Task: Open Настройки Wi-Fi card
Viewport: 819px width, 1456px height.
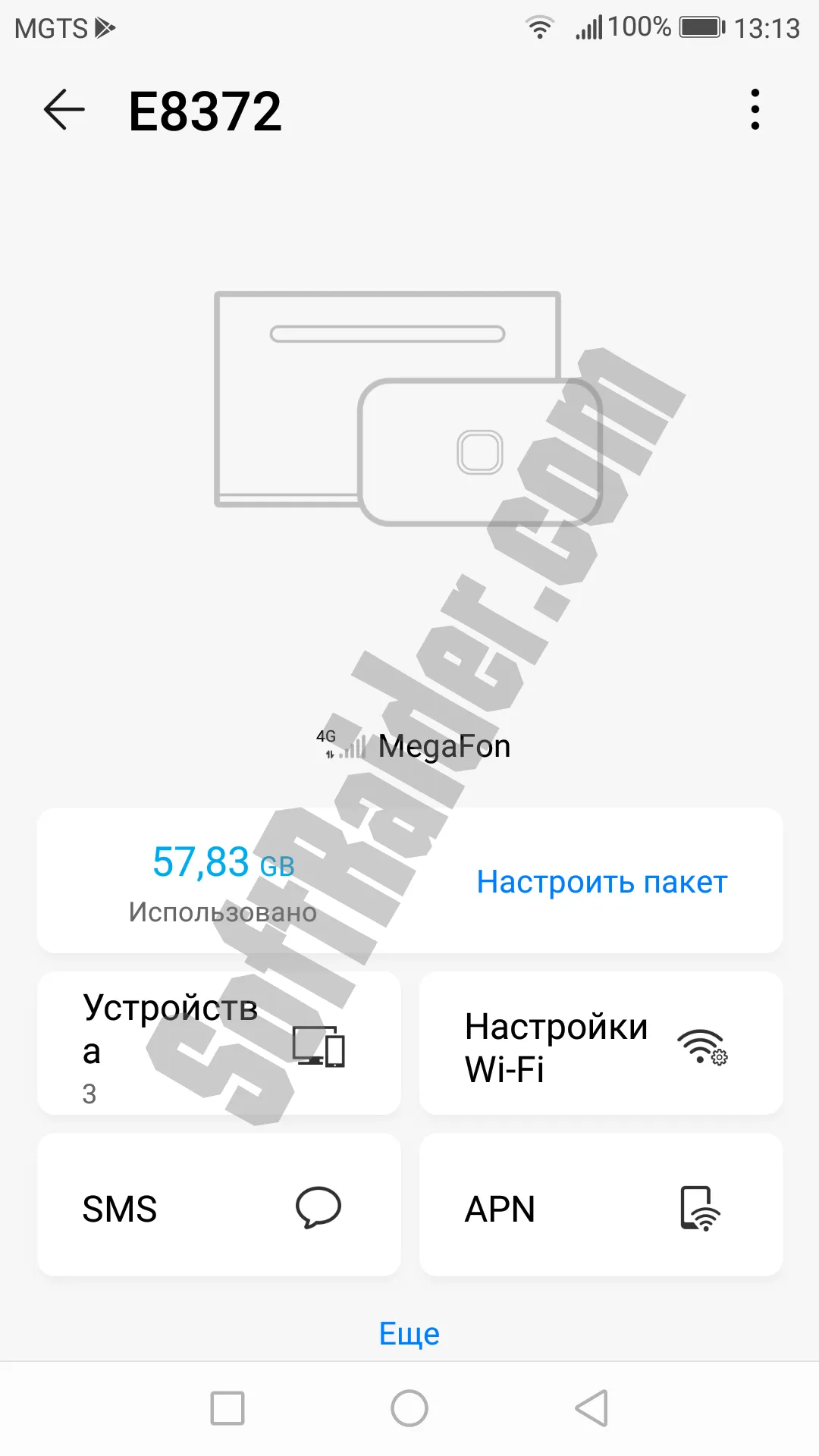Action: coord(601,1043)
